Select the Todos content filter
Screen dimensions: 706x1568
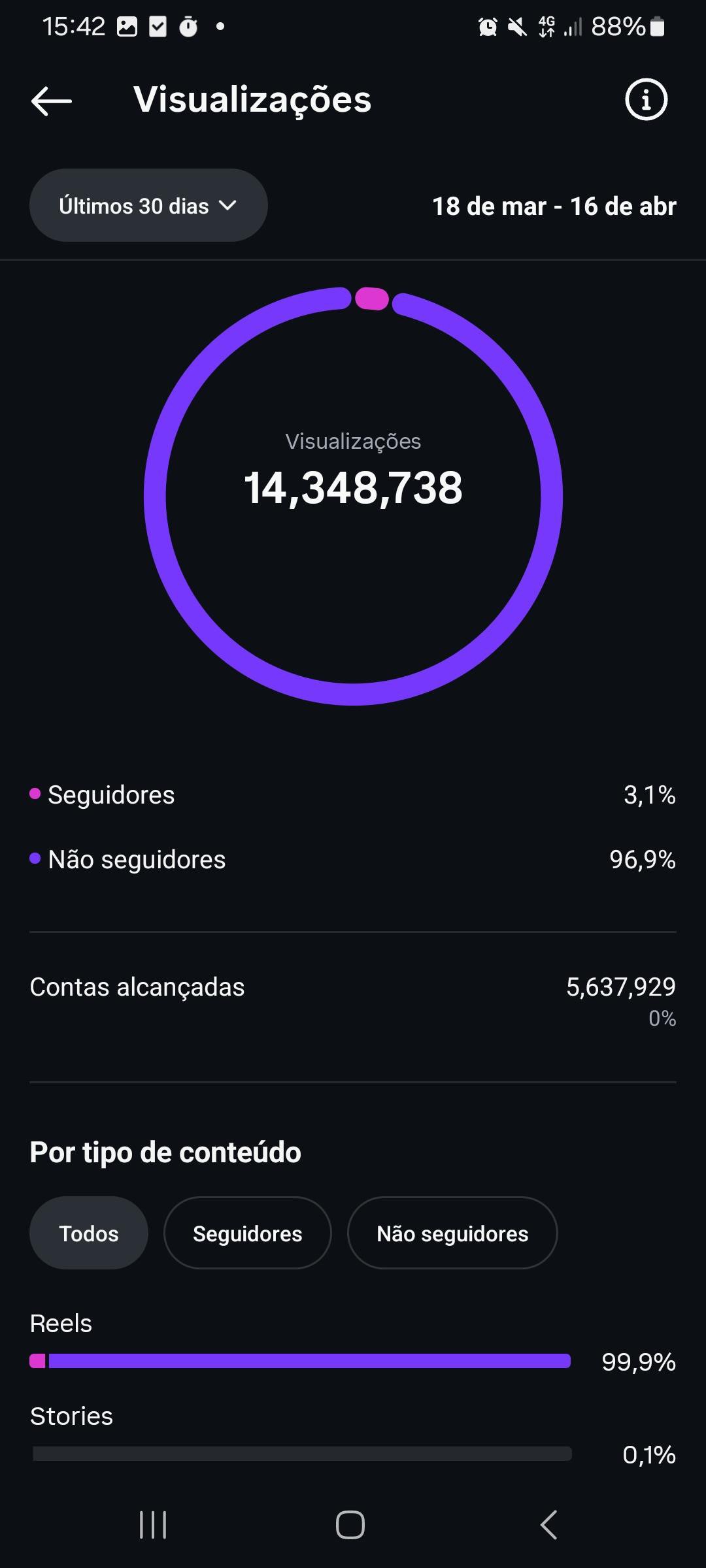pos(89,1233)
